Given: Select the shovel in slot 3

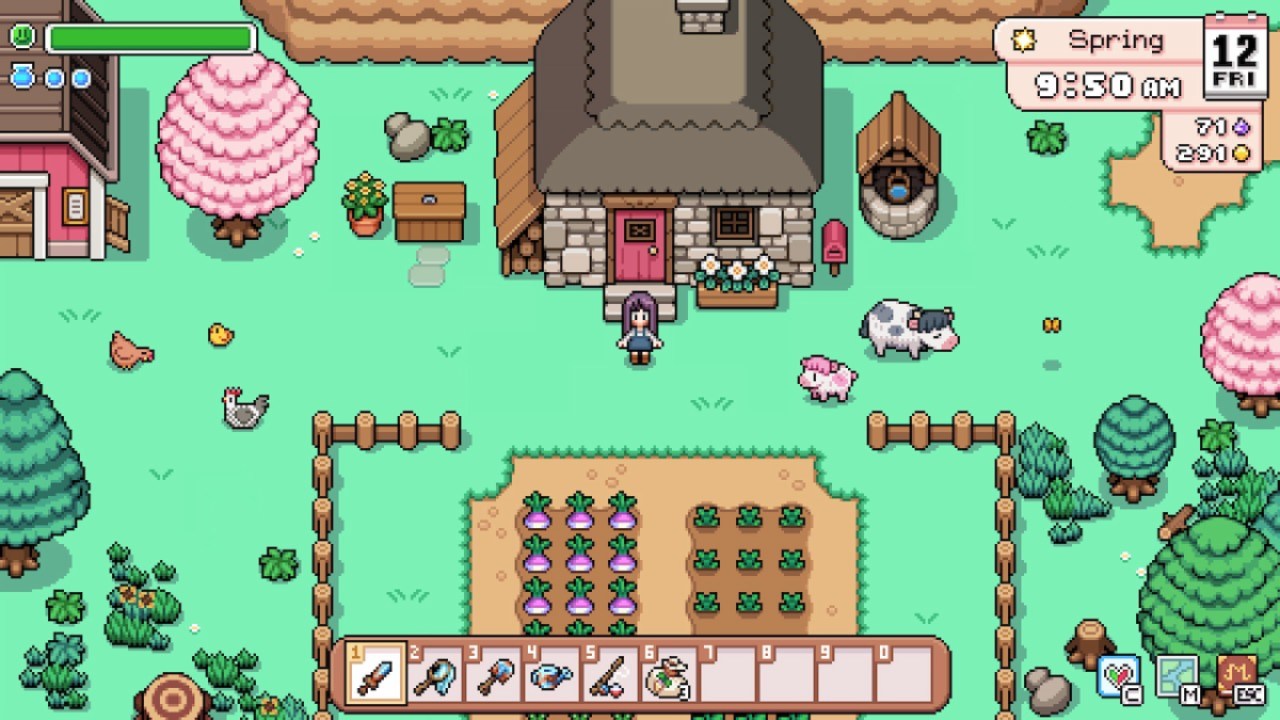Looking at the screenshot, I should click(493, 674).
